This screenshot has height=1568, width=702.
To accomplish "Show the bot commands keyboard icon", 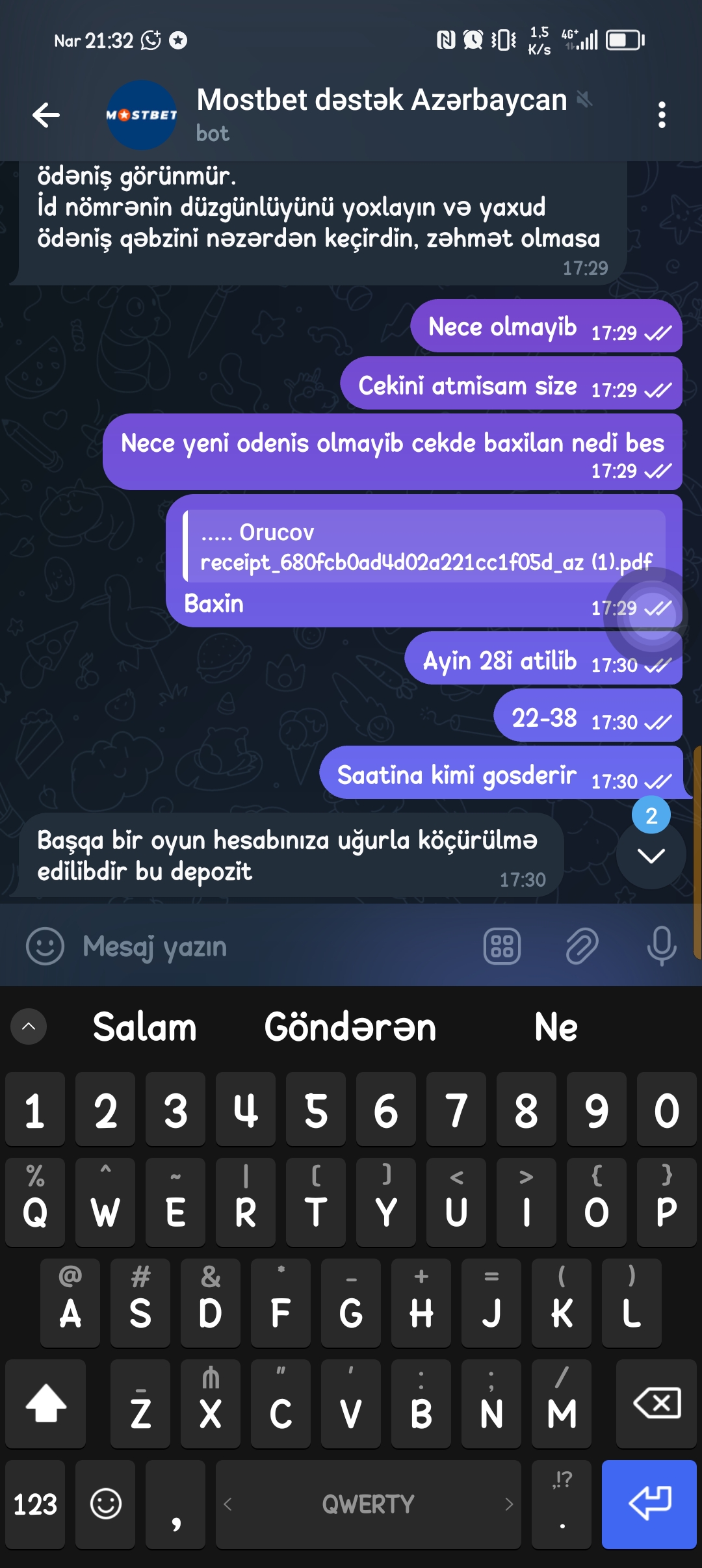I will 502,946.
